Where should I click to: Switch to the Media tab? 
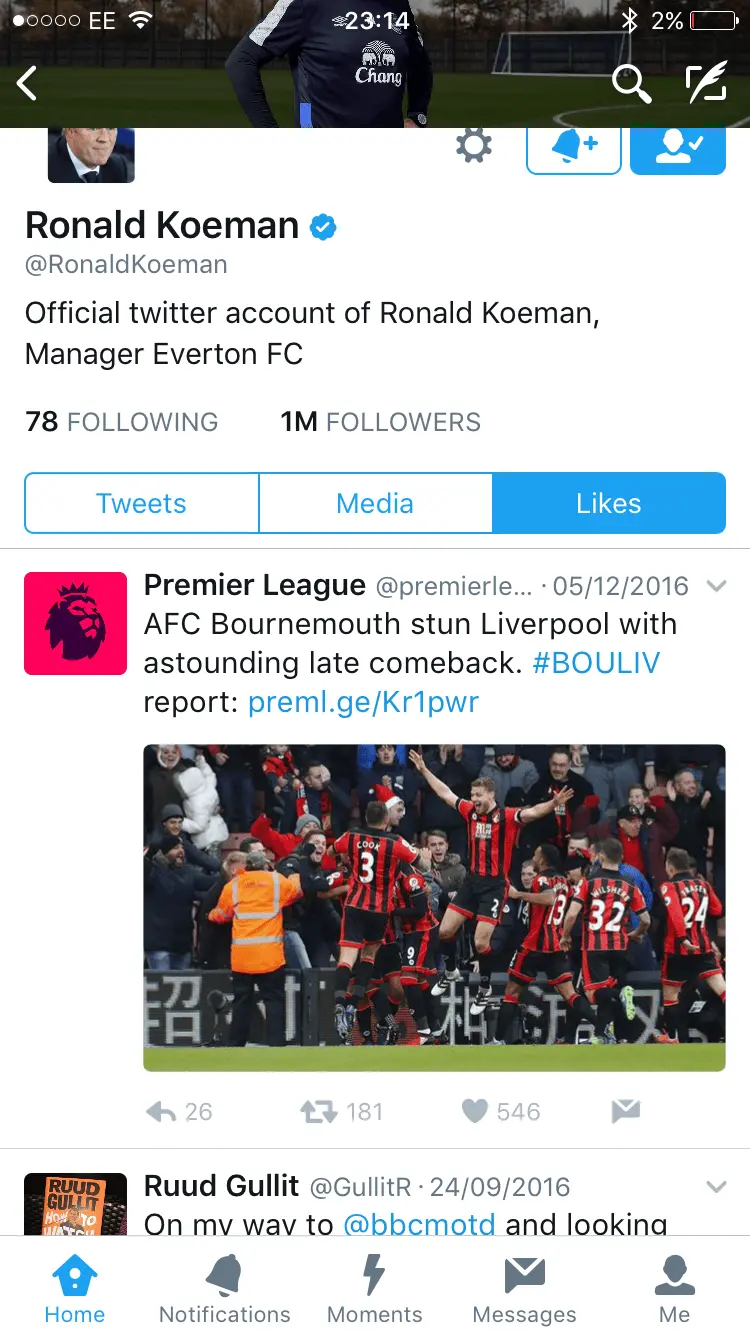pyautogui.click(x=375, y=503)
